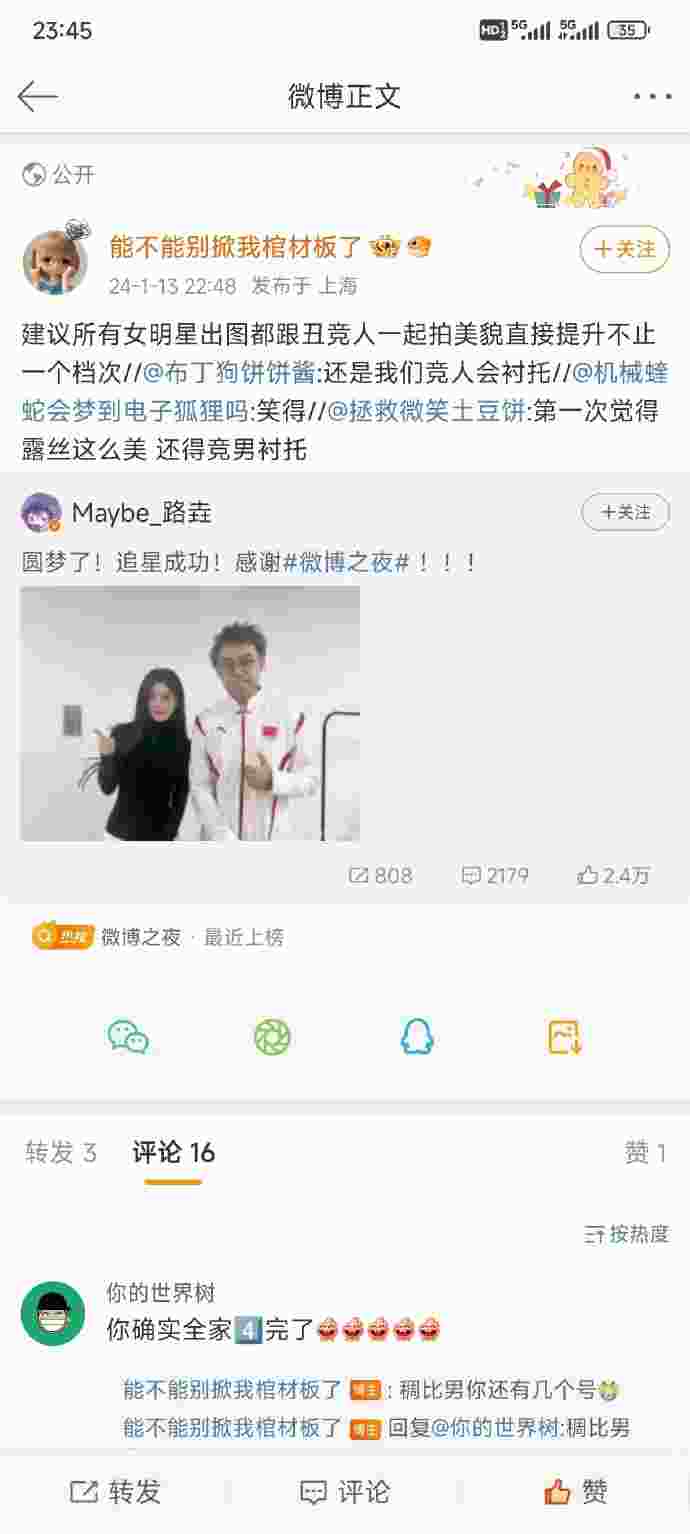Follow 能不能别掀我棺材板了
This screenshot has width=690, height=1534.
[625, 249]
